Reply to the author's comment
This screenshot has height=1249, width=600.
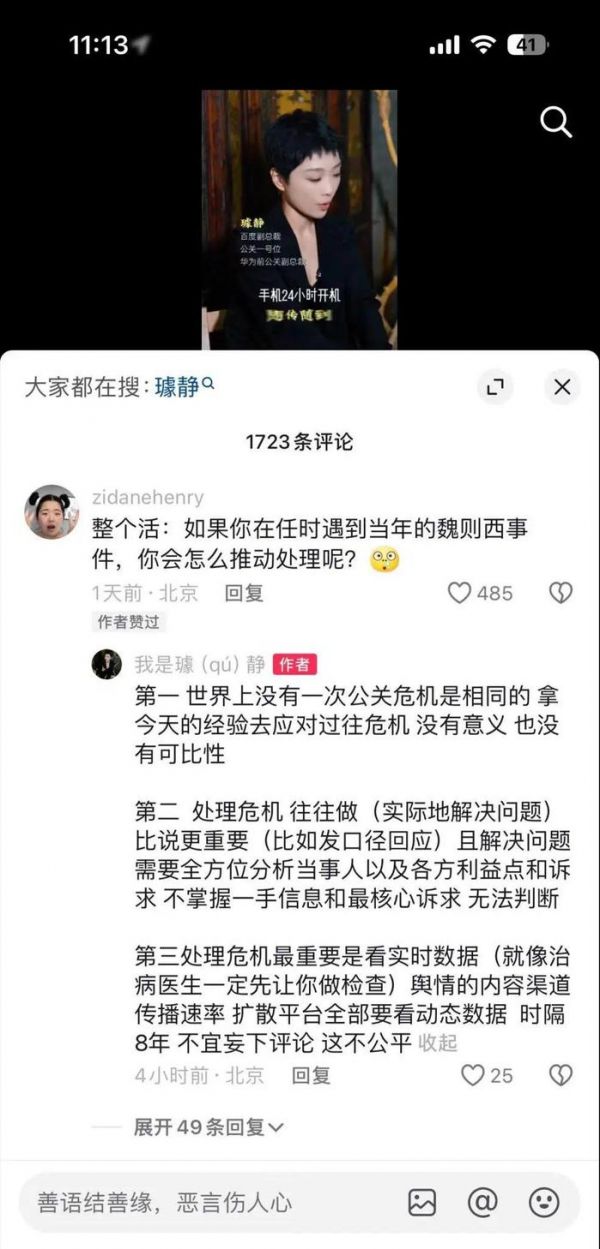tap(311, 1075)
